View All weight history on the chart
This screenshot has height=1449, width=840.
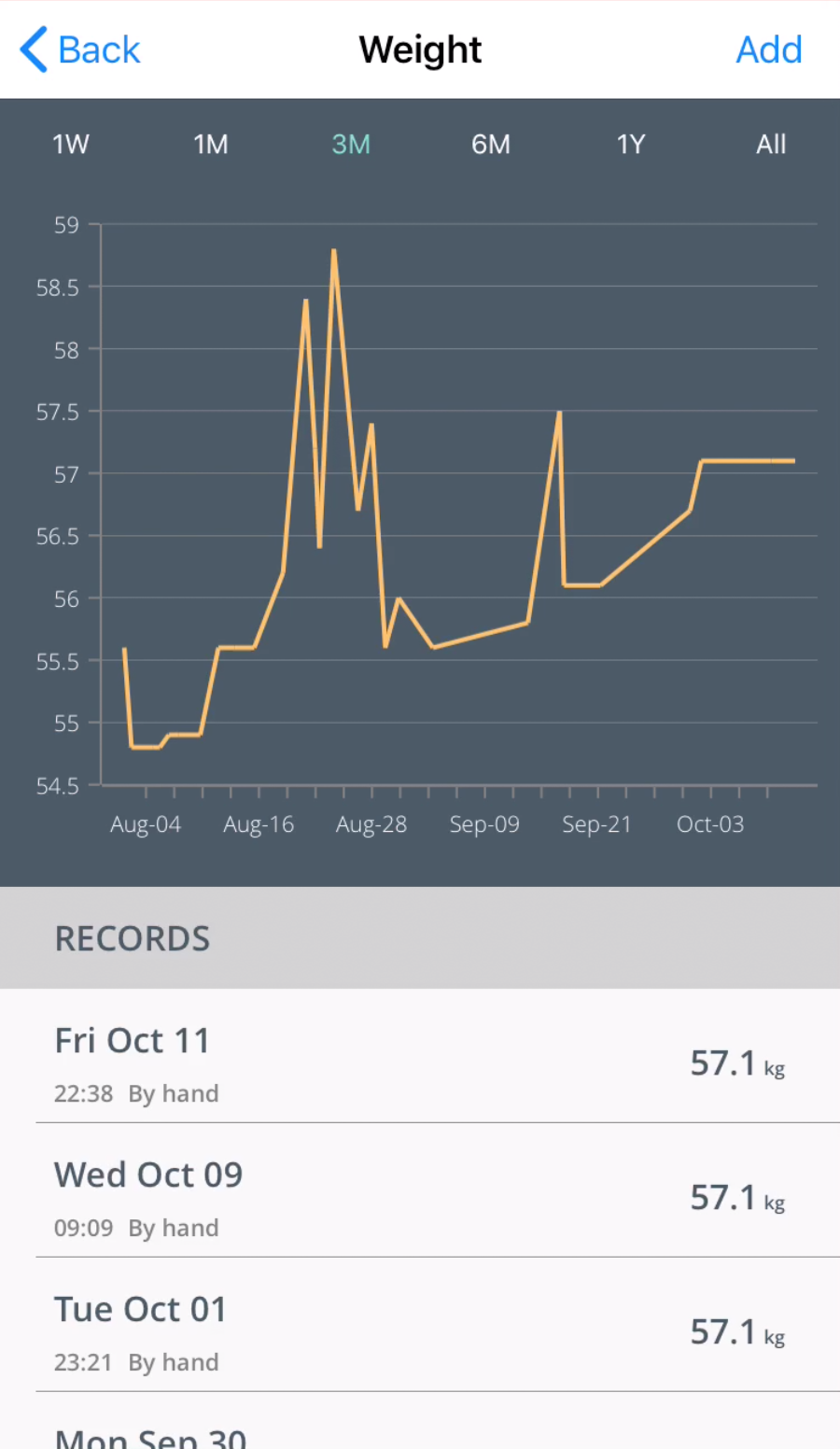(771, 145)
